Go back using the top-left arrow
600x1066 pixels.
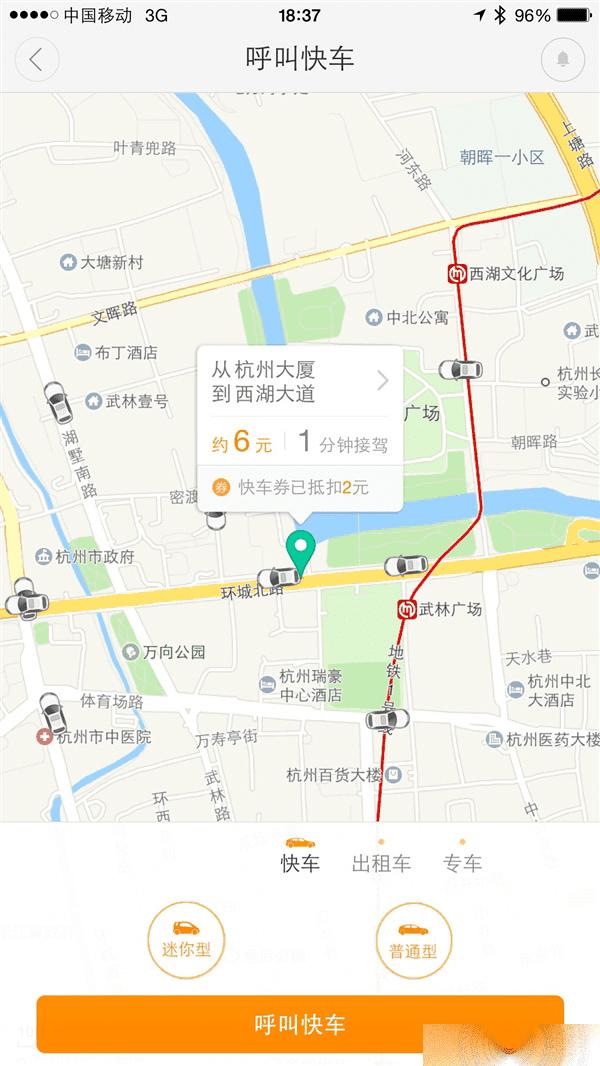click(x=37, y=59)
